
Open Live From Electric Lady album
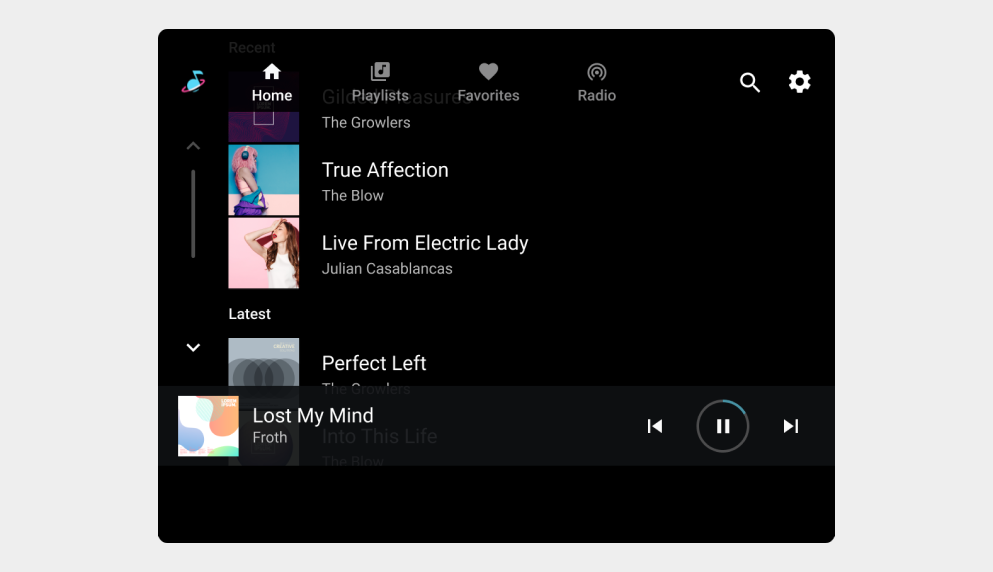pos(424,254)
